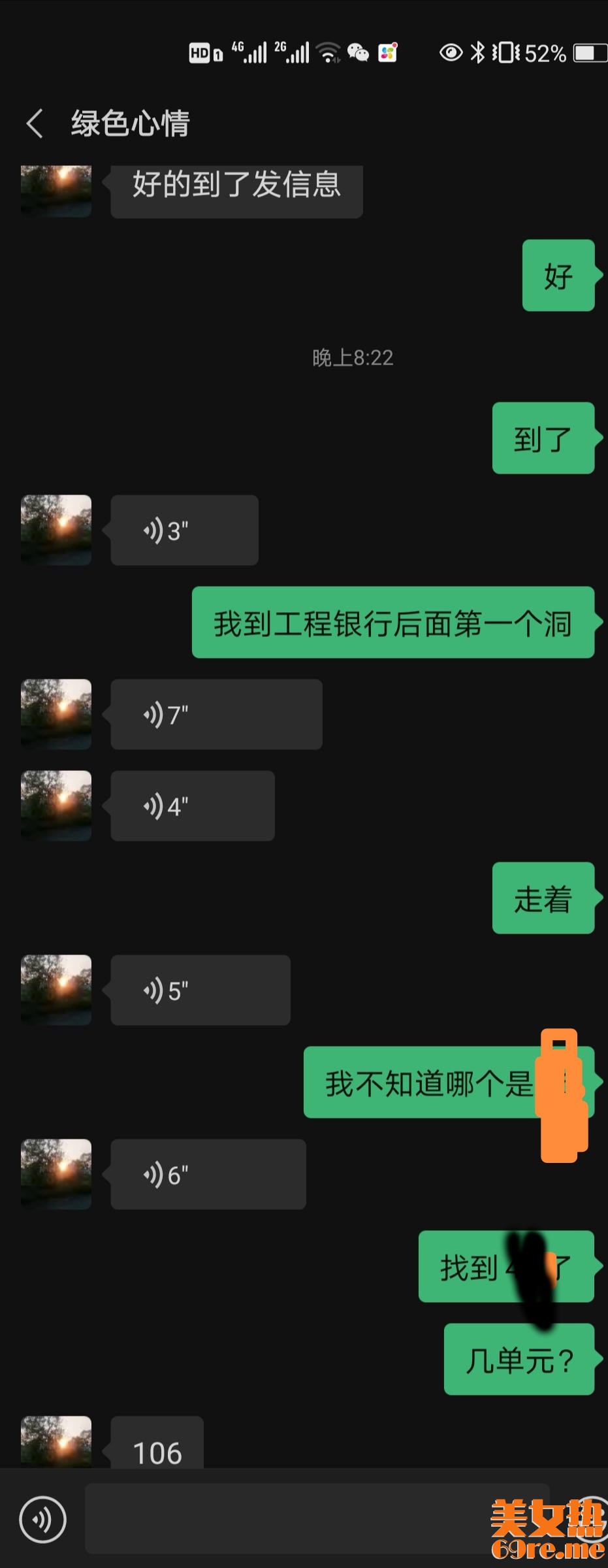This screenshot has height=1568, width=608.
Task: Listen to the 4-second voice message
Action: [x=192, y=806]
